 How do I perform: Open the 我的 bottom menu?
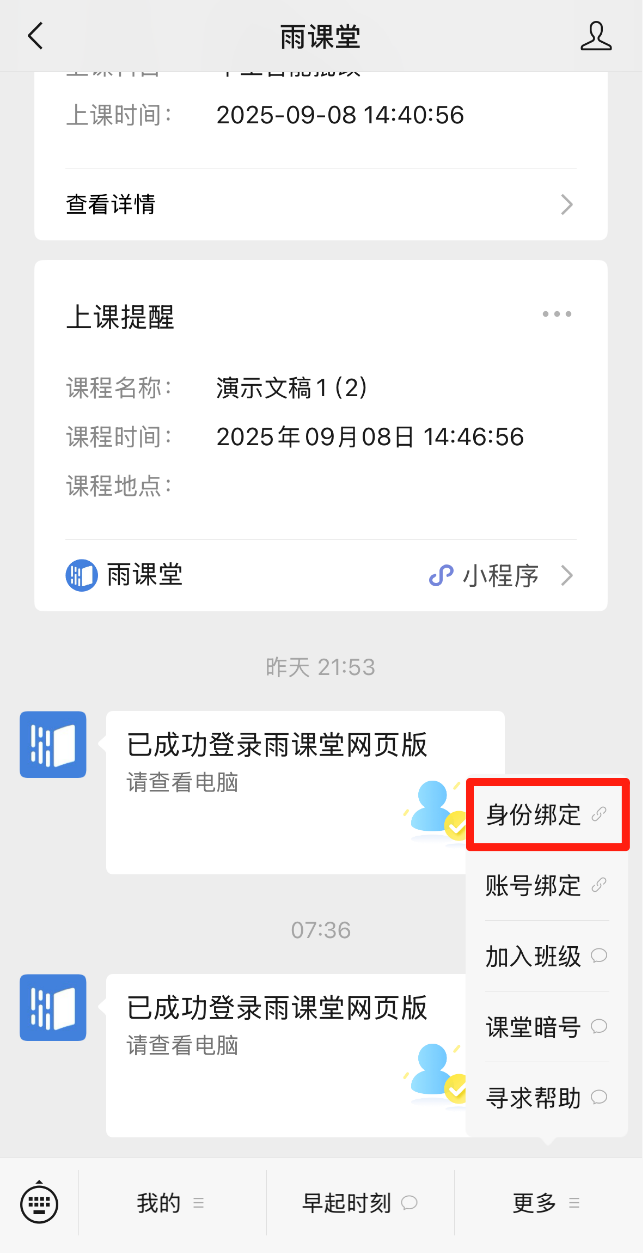click(171, 1203)
